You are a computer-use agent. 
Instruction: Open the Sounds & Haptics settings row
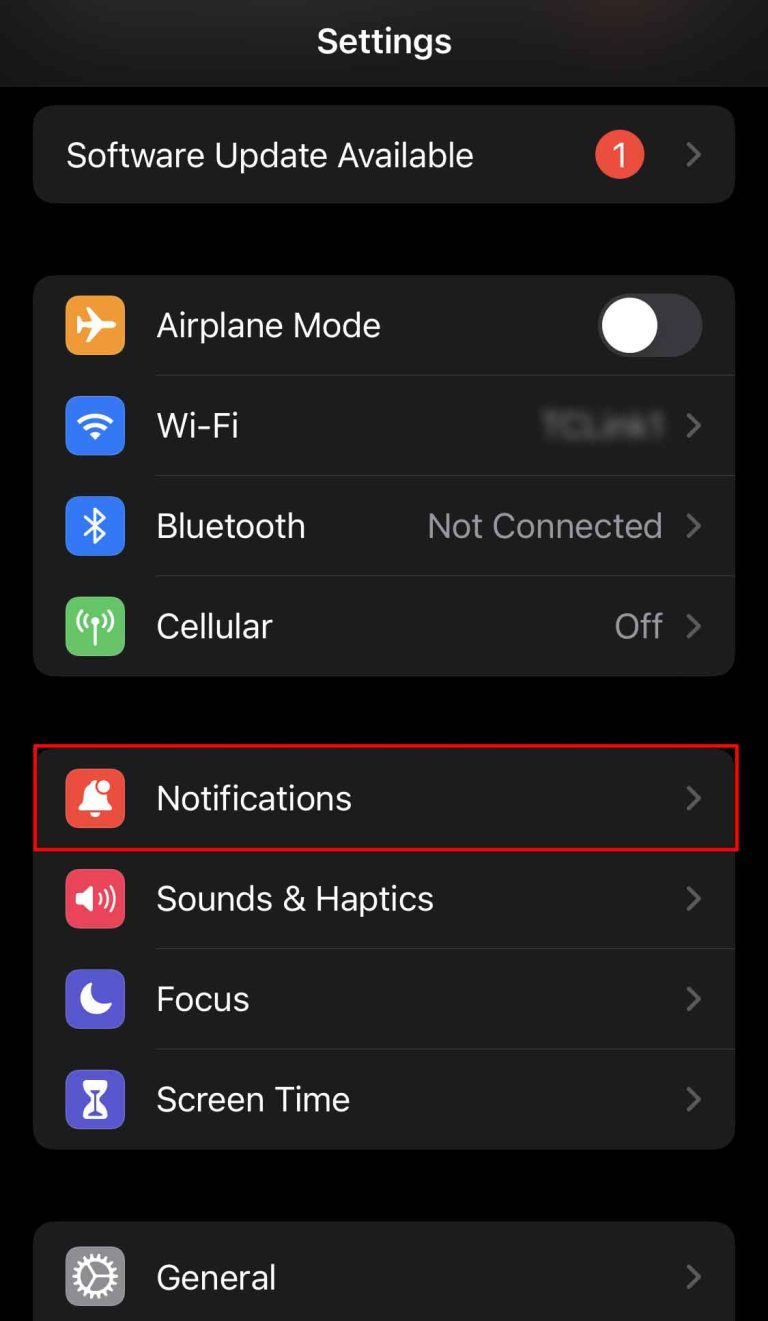(x=384, y=898)
